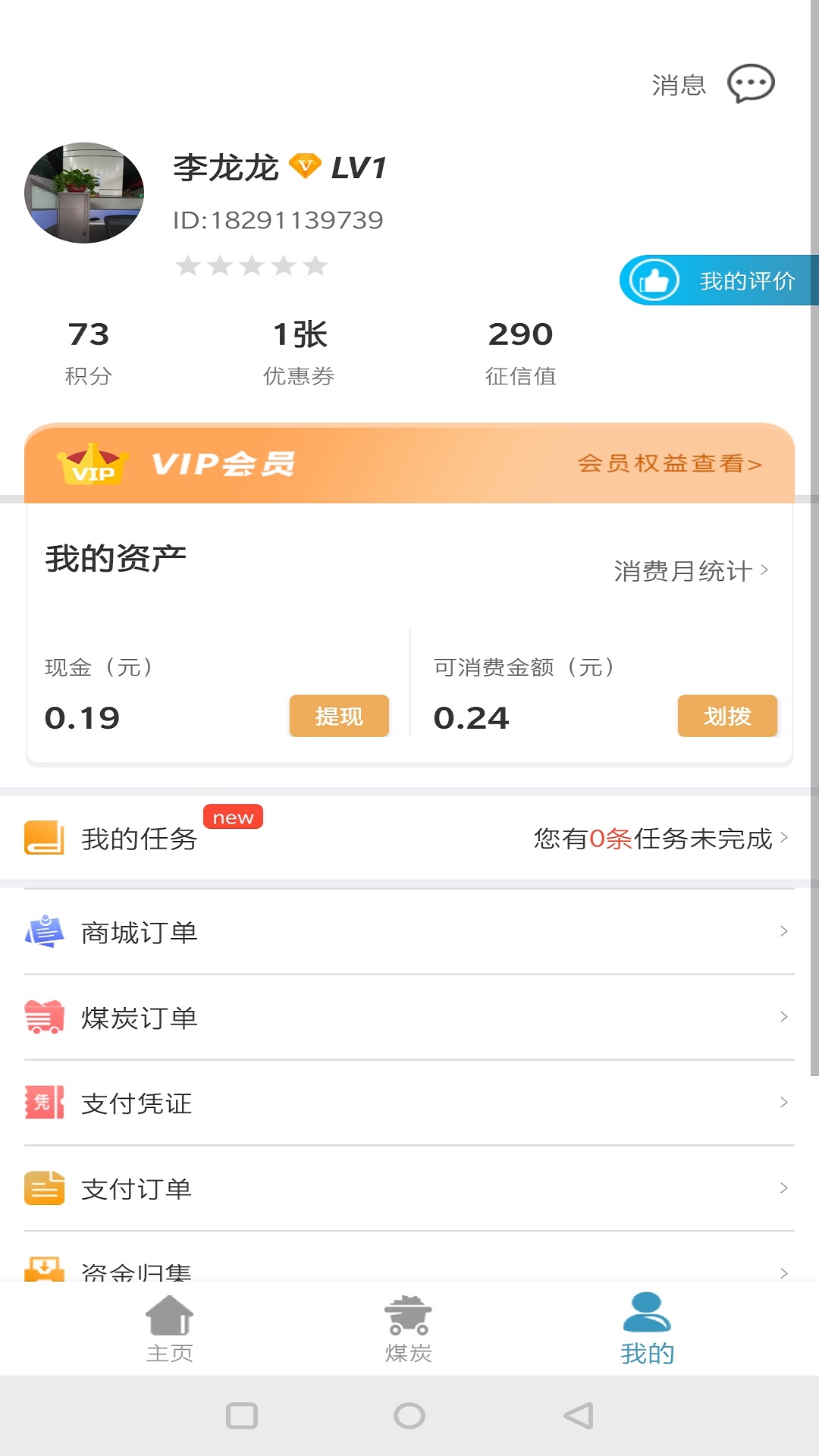
Task: Click the fifth star in the rating row
Action: point(312,266)
